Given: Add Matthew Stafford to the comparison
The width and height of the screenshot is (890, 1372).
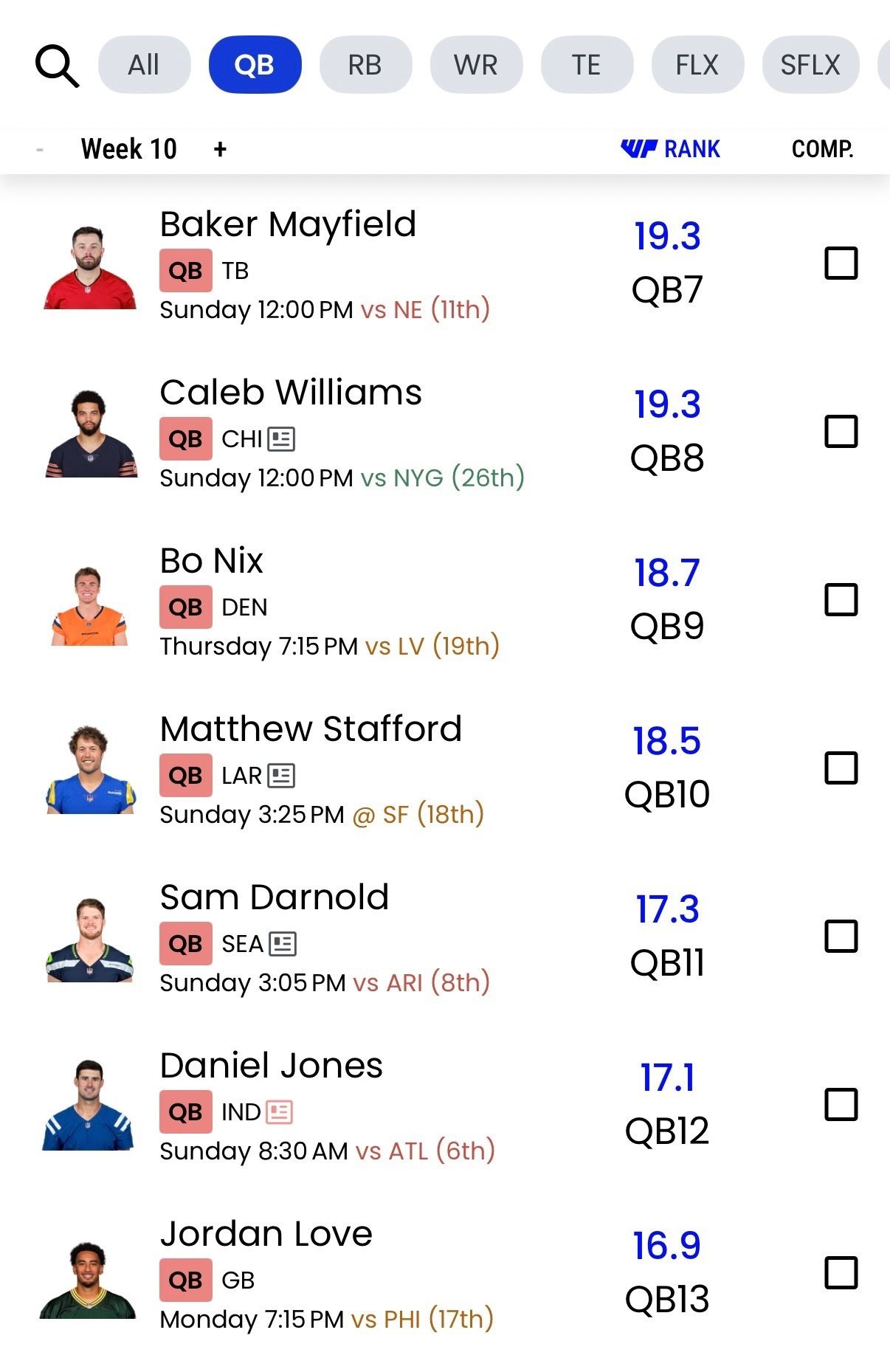Looking at the screenshot, I should point(841,768).
